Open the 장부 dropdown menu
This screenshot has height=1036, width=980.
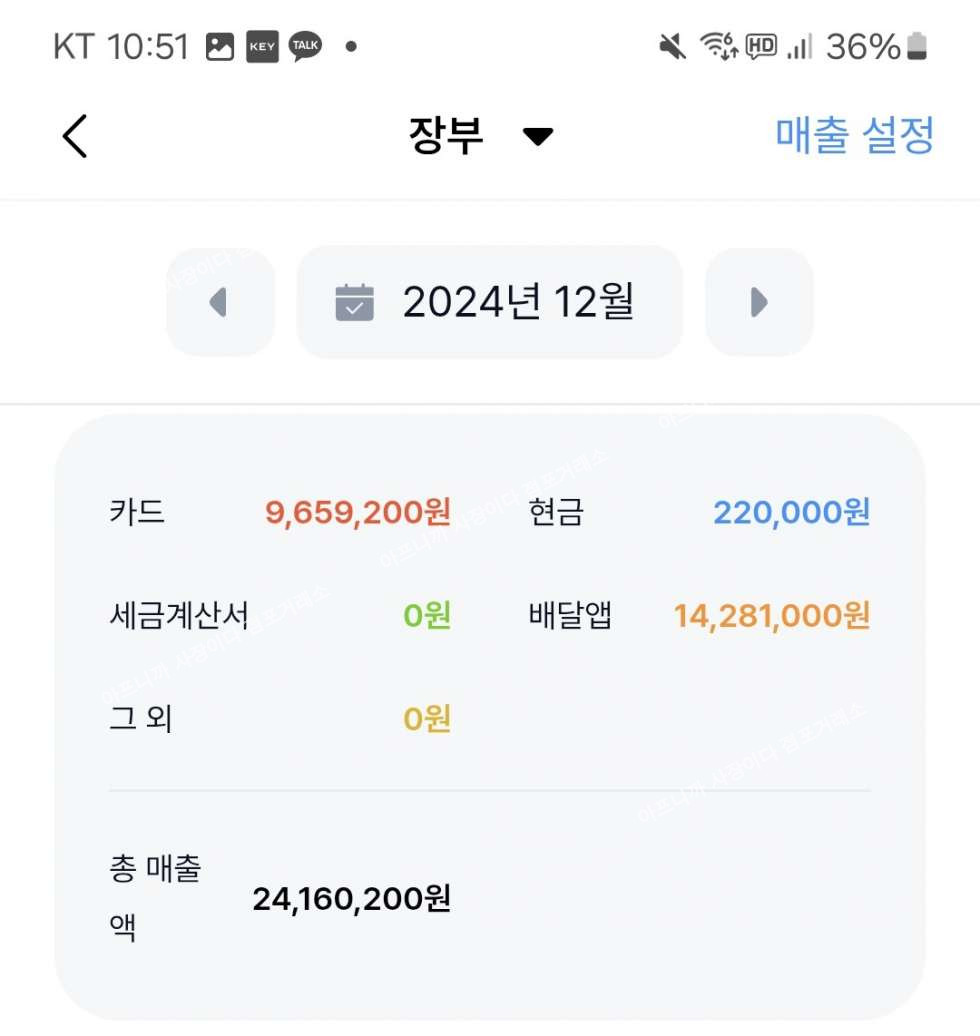[481, 136]
